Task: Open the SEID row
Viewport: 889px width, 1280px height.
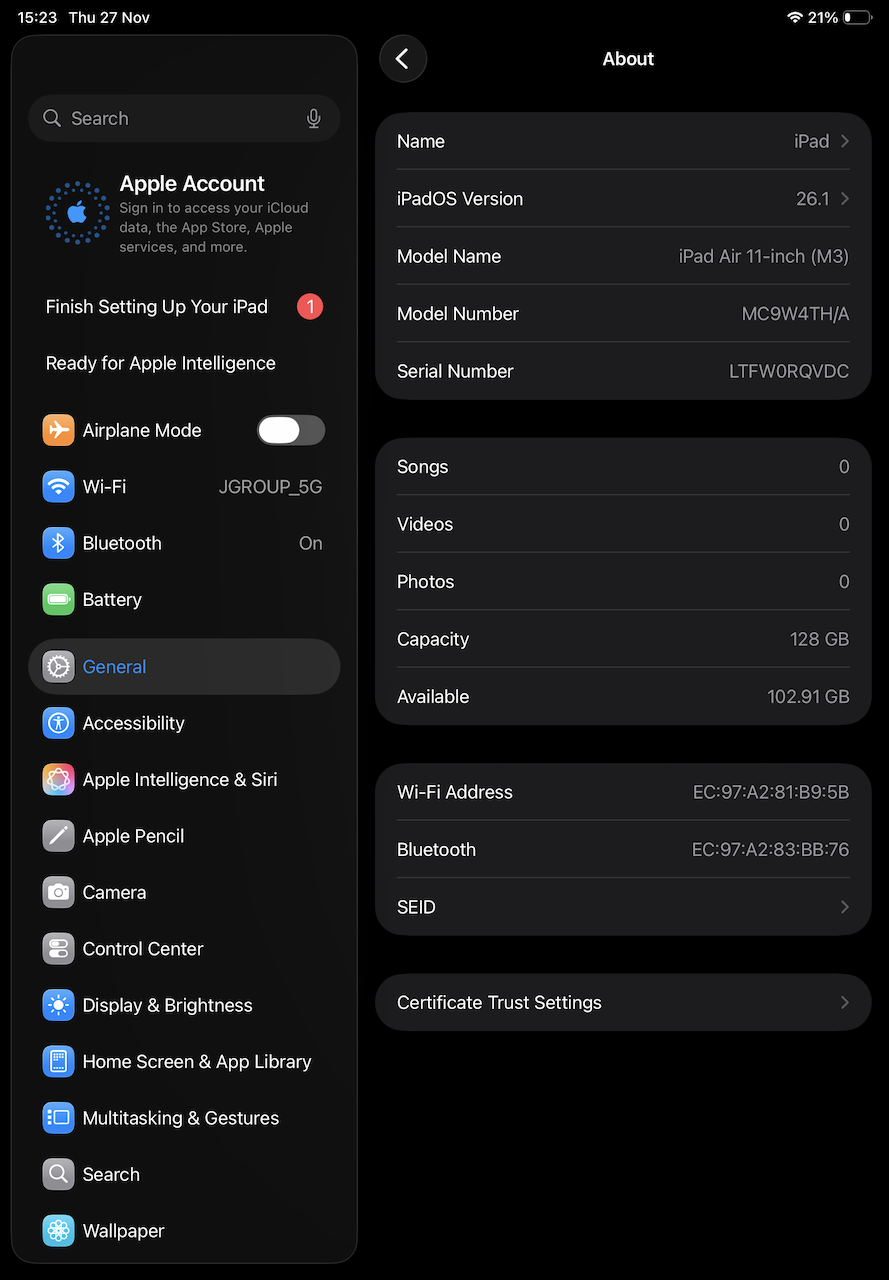Action: pos(622,907)
